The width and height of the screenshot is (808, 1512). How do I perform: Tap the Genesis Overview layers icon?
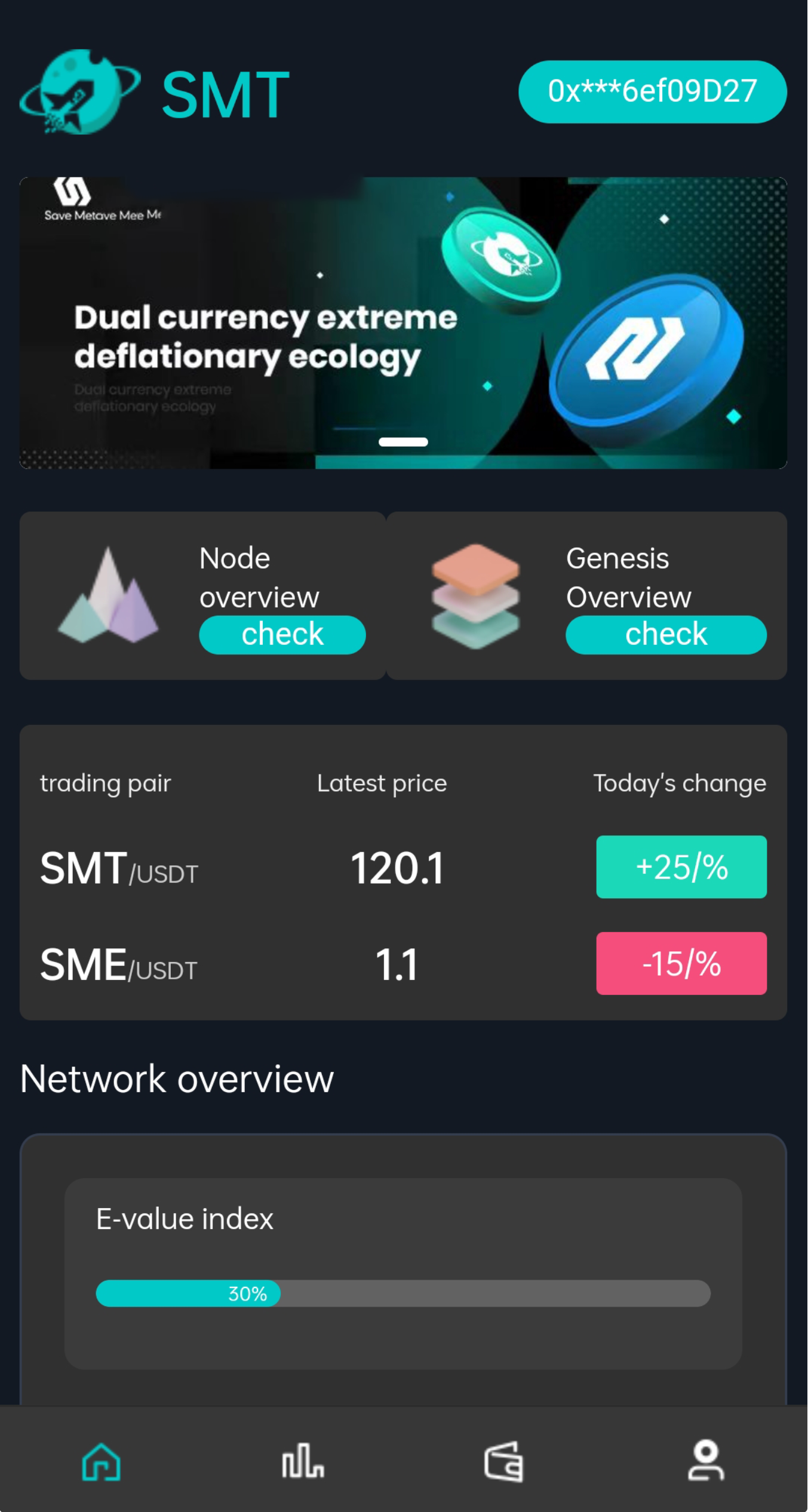coord(475,597)
